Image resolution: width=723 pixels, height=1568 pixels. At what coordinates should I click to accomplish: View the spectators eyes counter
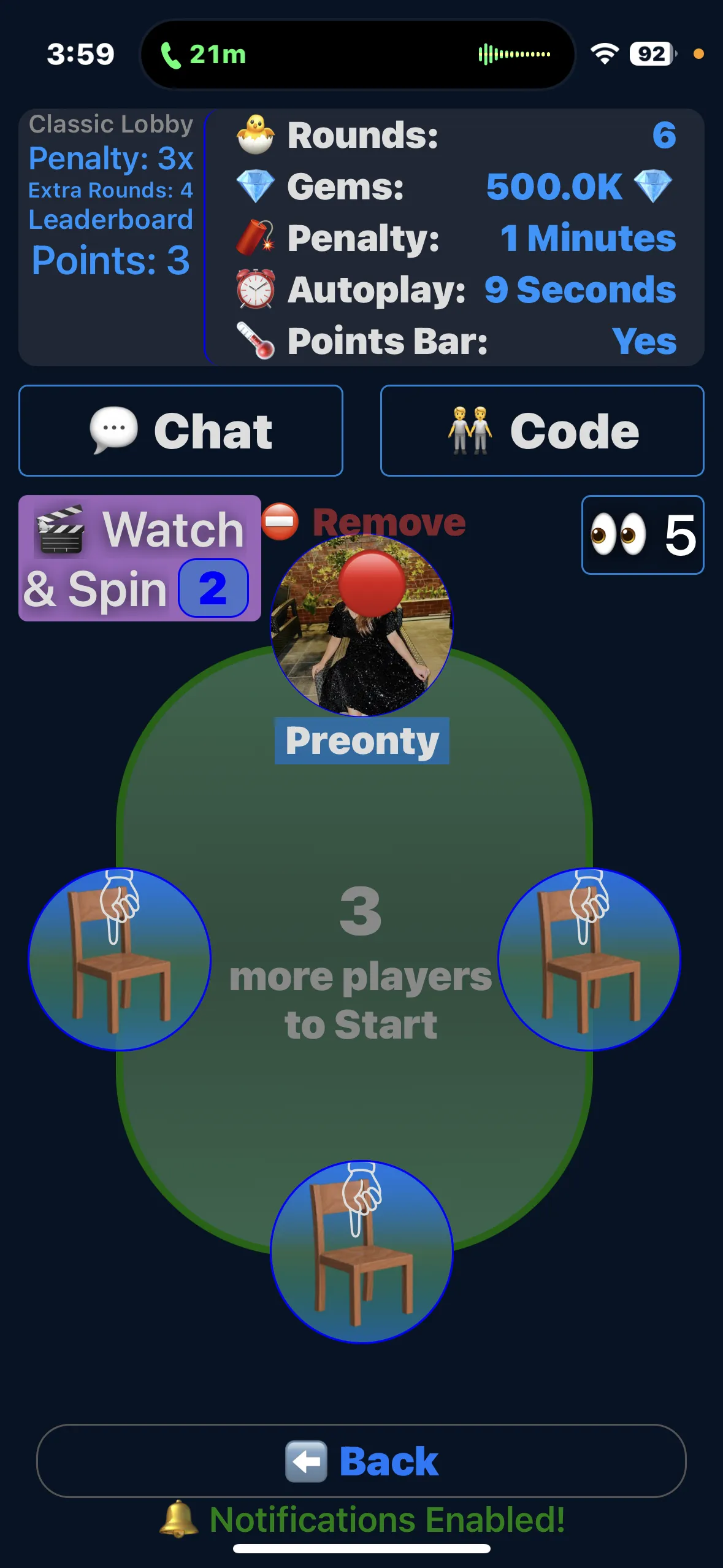tap(642, 535)
